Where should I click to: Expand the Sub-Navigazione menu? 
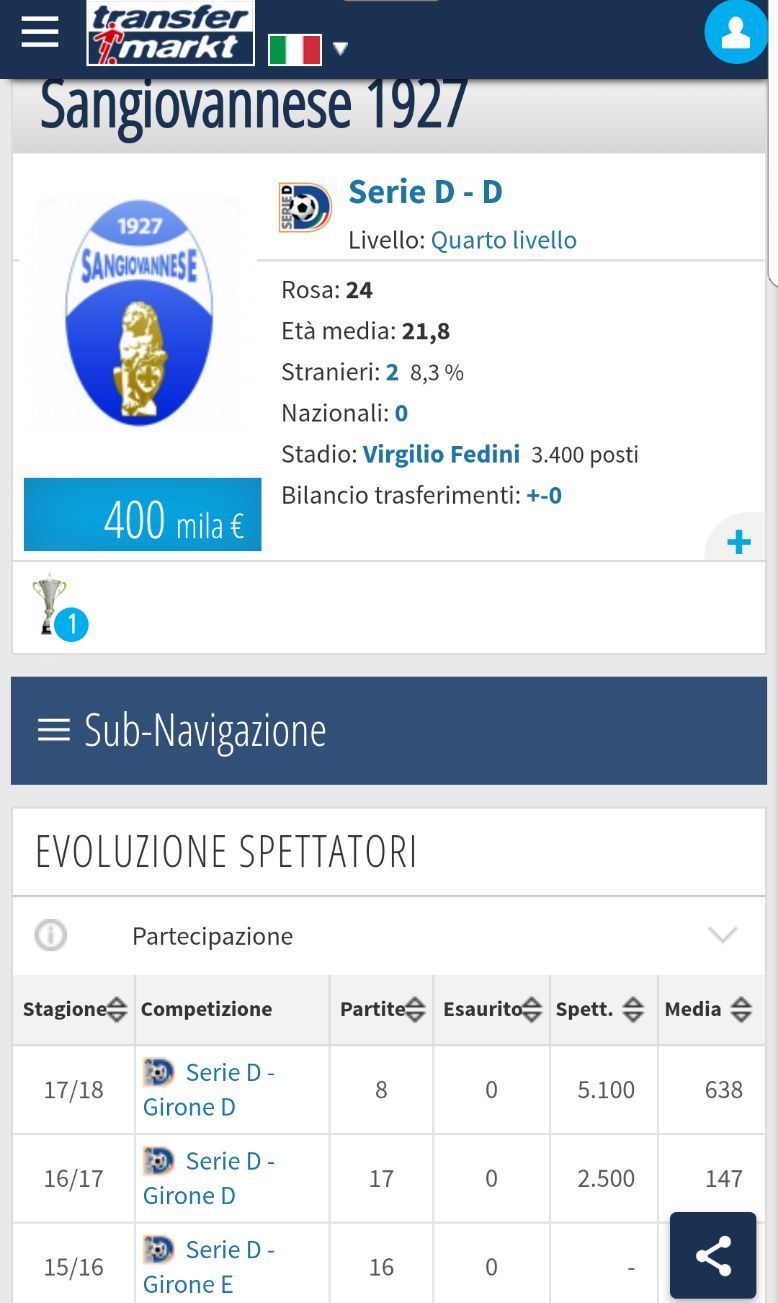click(x=389, y=730)
